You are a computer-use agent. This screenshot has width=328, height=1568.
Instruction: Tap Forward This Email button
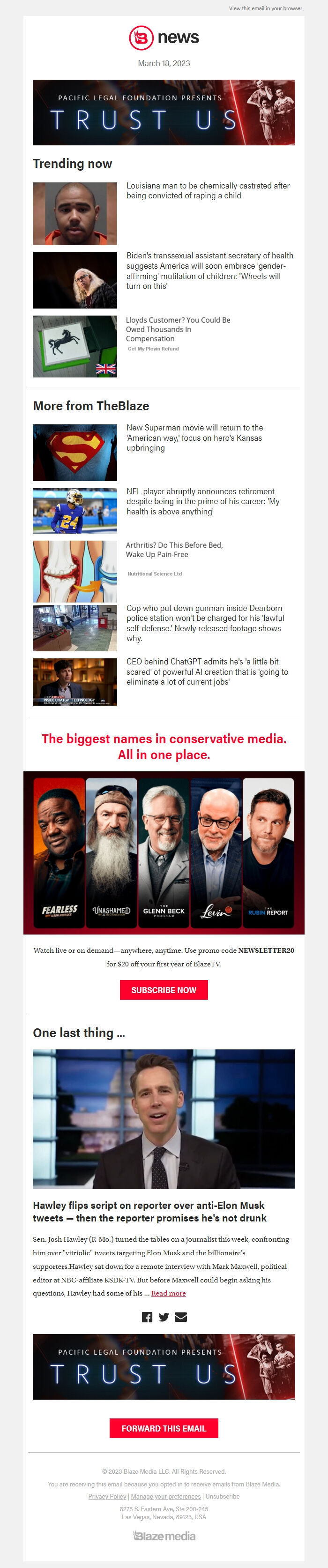pos(164,1428)
